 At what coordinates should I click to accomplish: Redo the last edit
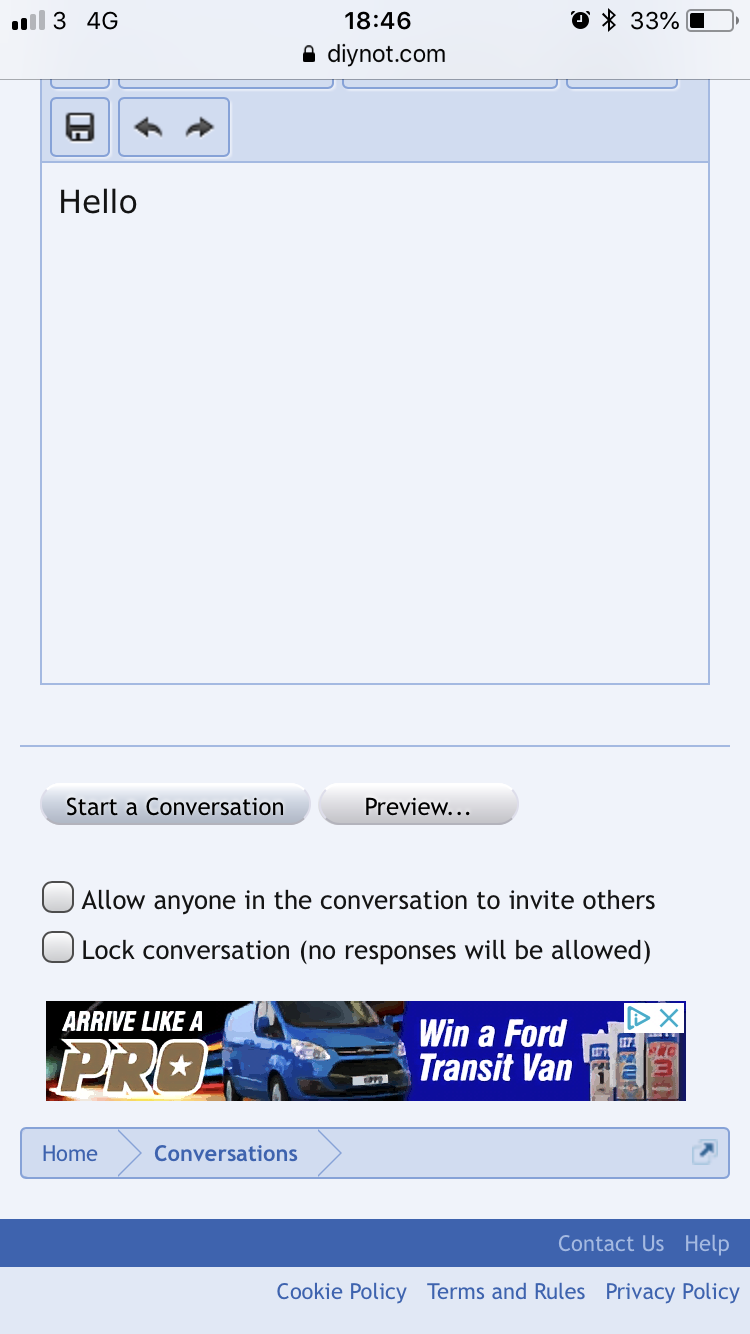[x=200, y=127]
